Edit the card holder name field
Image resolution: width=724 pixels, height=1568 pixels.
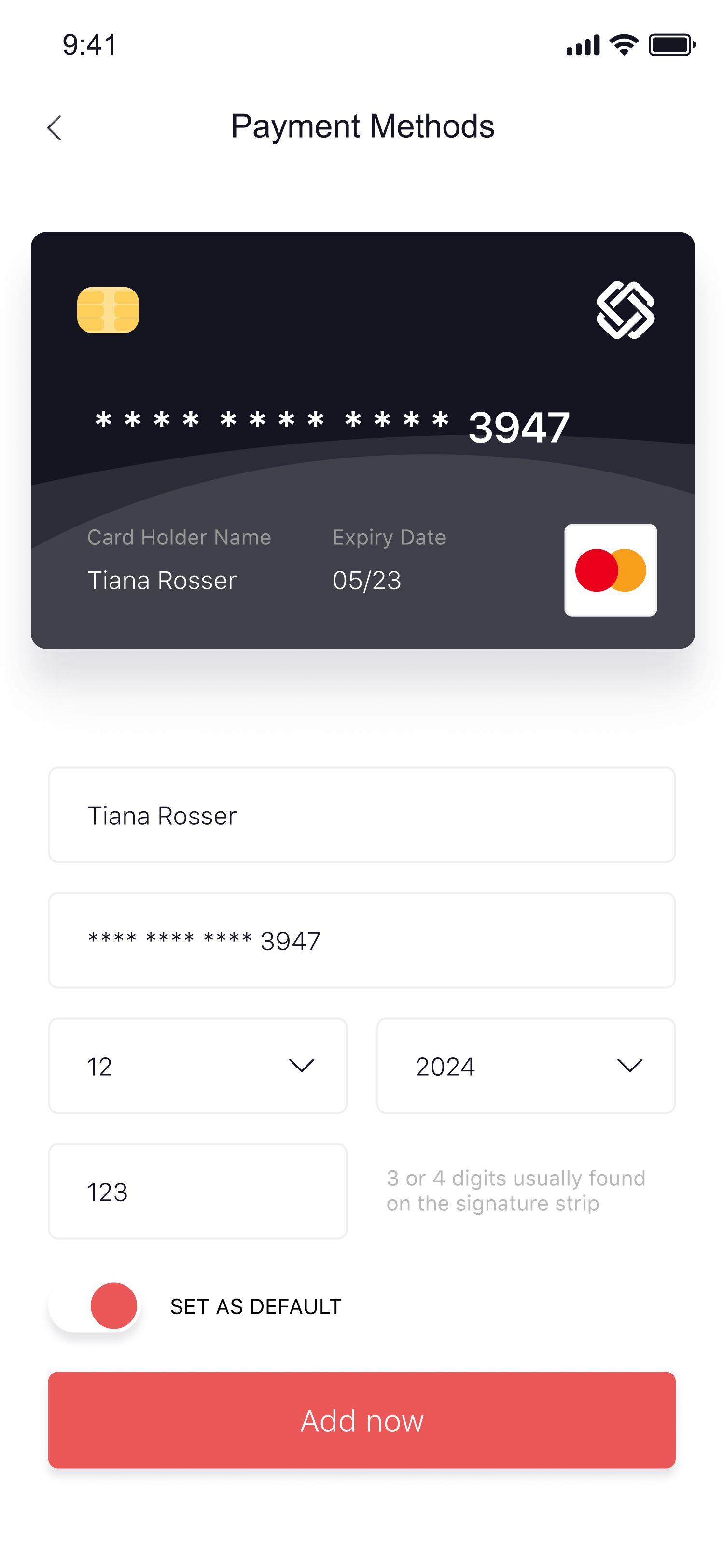pos(362,815)
